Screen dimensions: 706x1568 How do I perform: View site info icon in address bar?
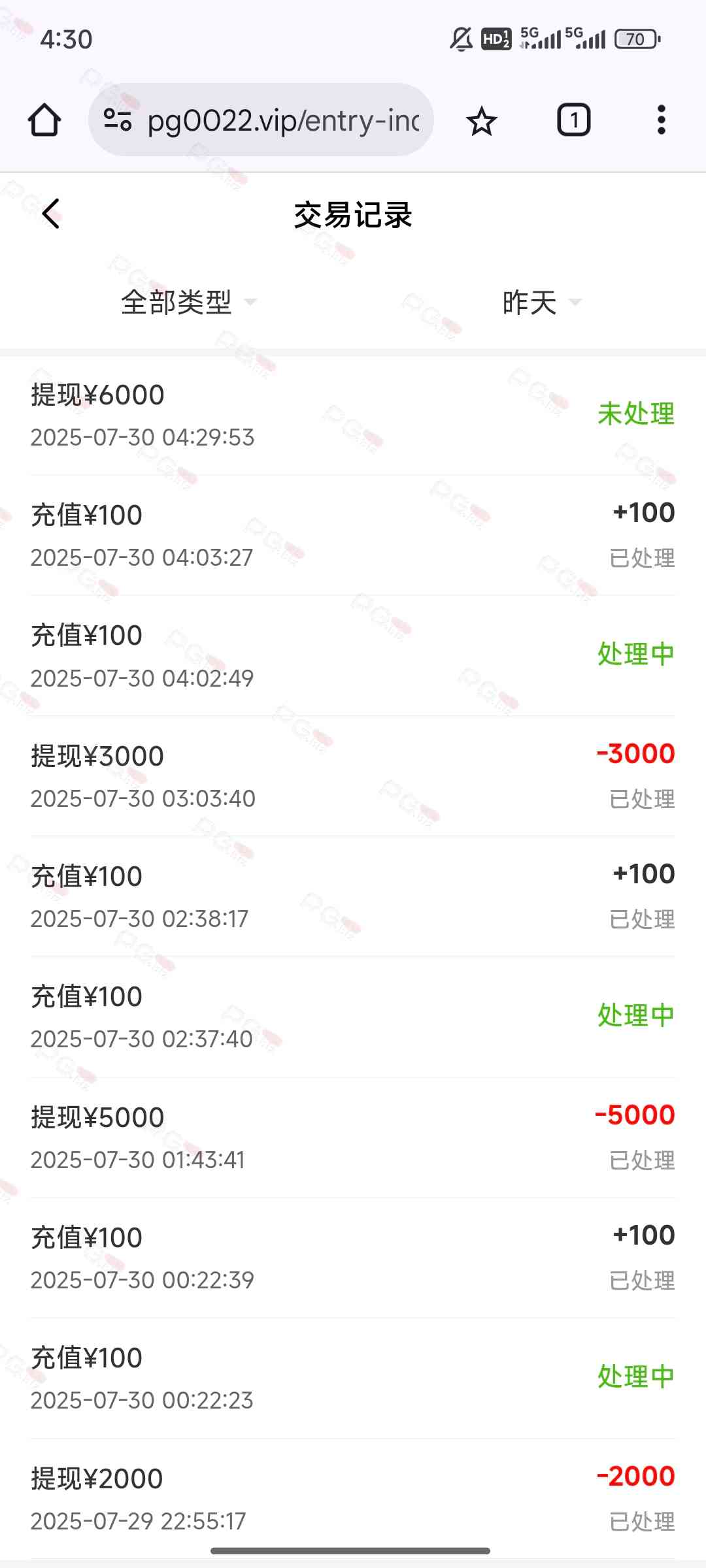118,120
